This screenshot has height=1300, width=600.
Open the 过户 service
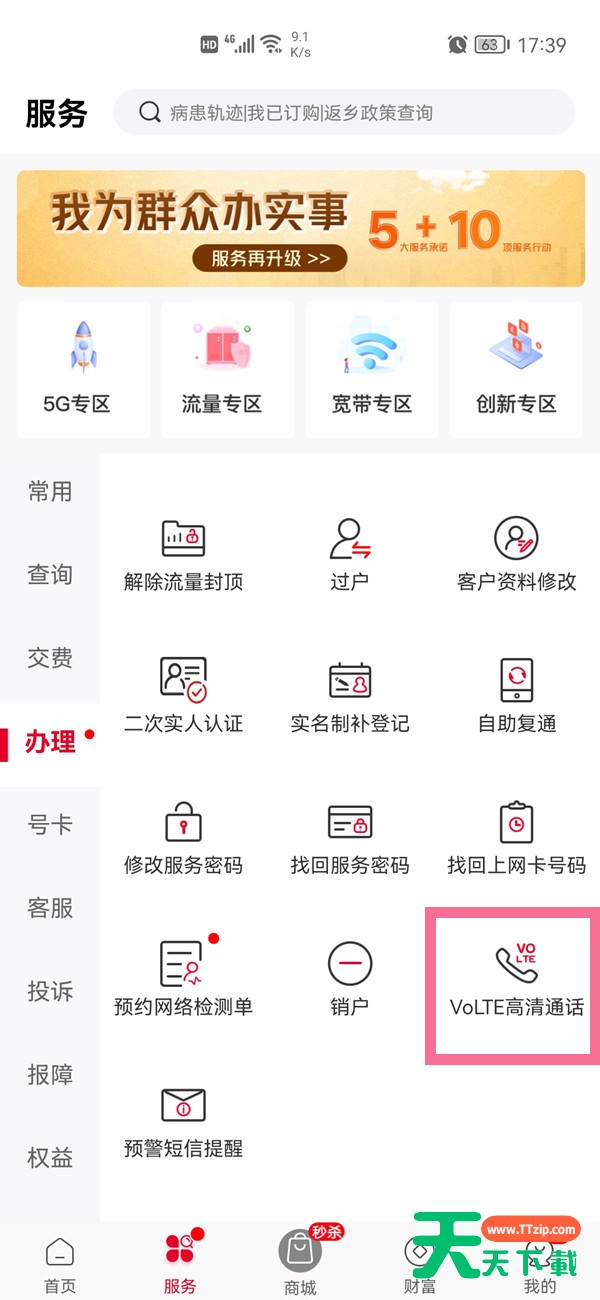pos(350,555)
